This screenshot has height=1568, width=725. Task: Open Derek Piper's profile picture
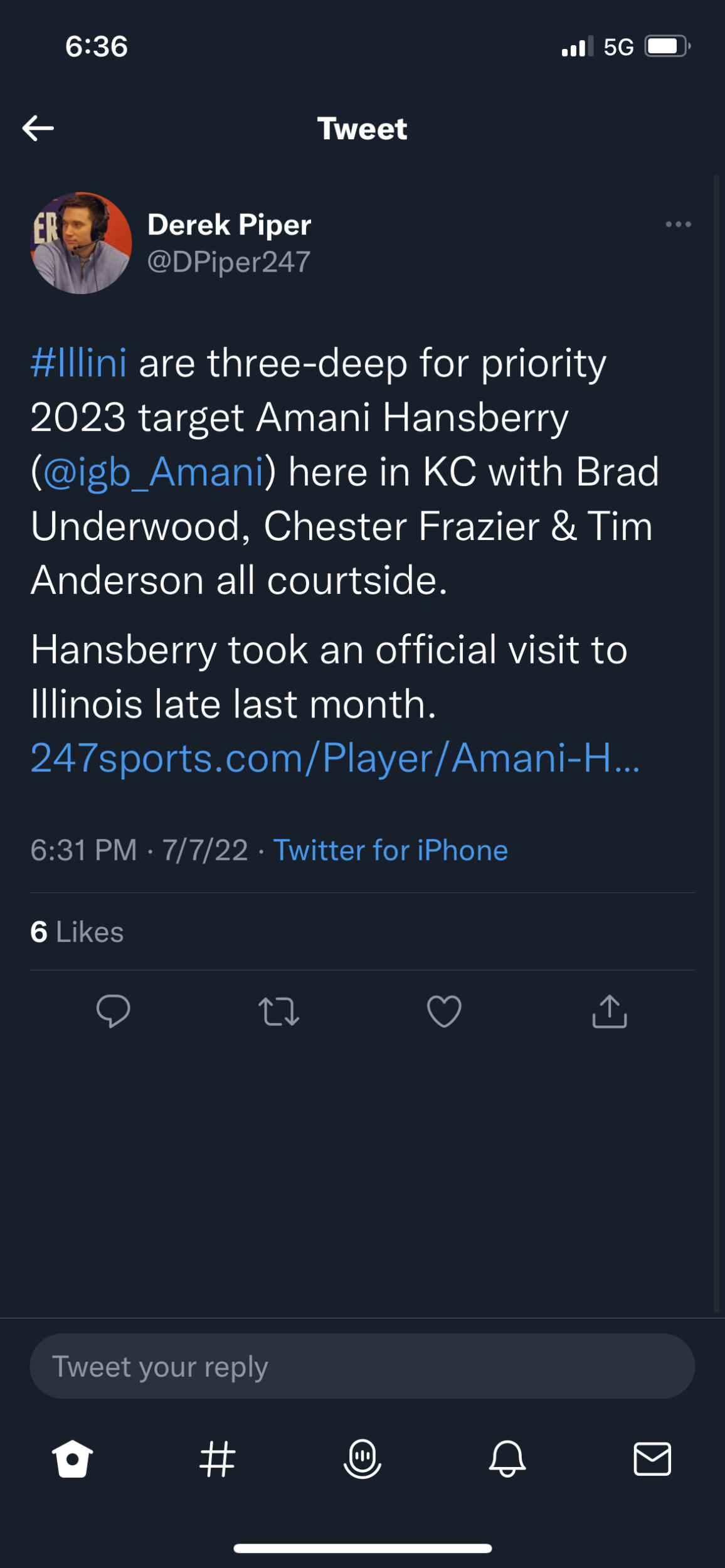pos(81,243)
